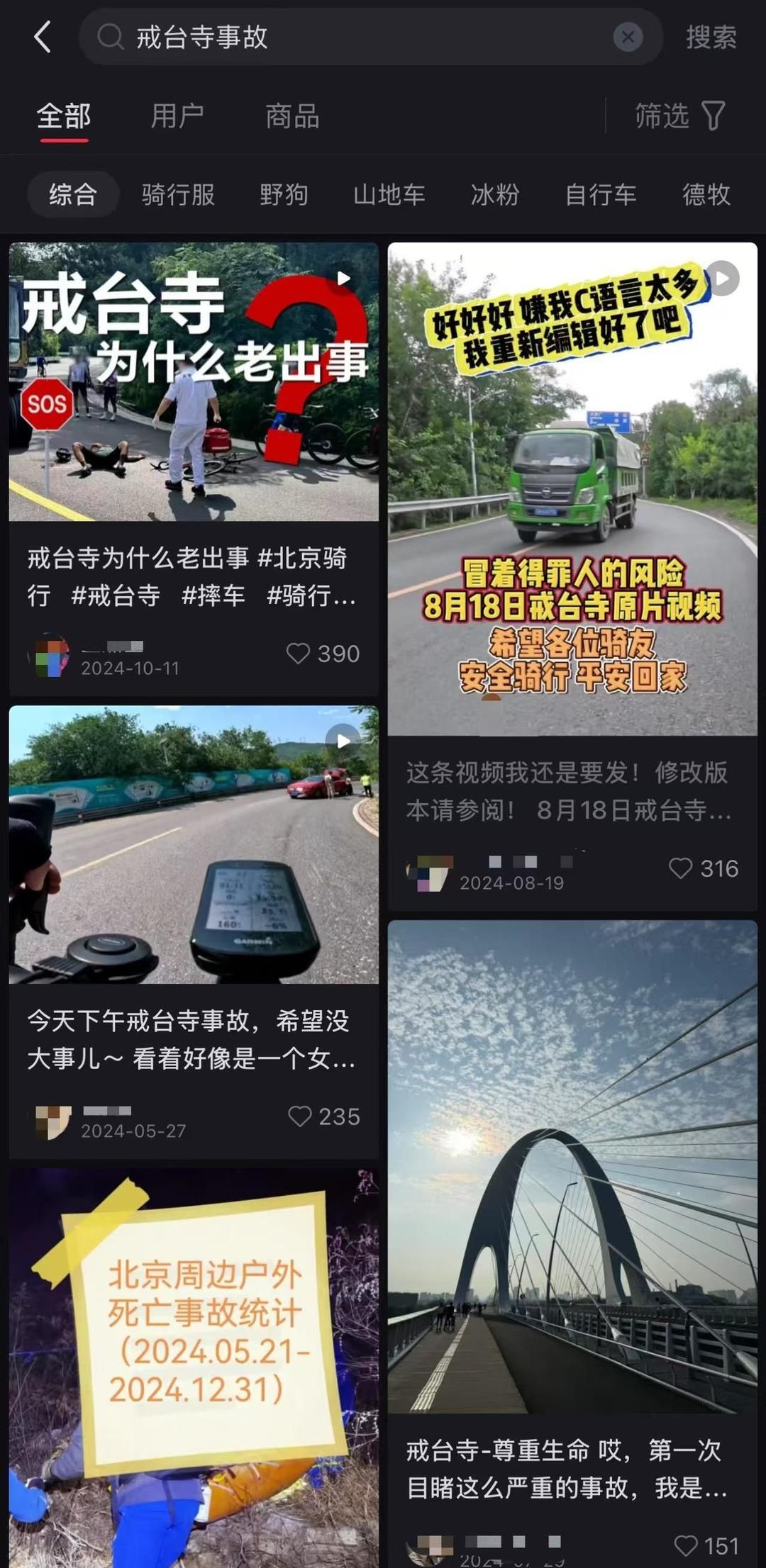Viewport: 766px width, 1568px height.
Task: Switch to the 商品 tab
Action: point(292,116)
